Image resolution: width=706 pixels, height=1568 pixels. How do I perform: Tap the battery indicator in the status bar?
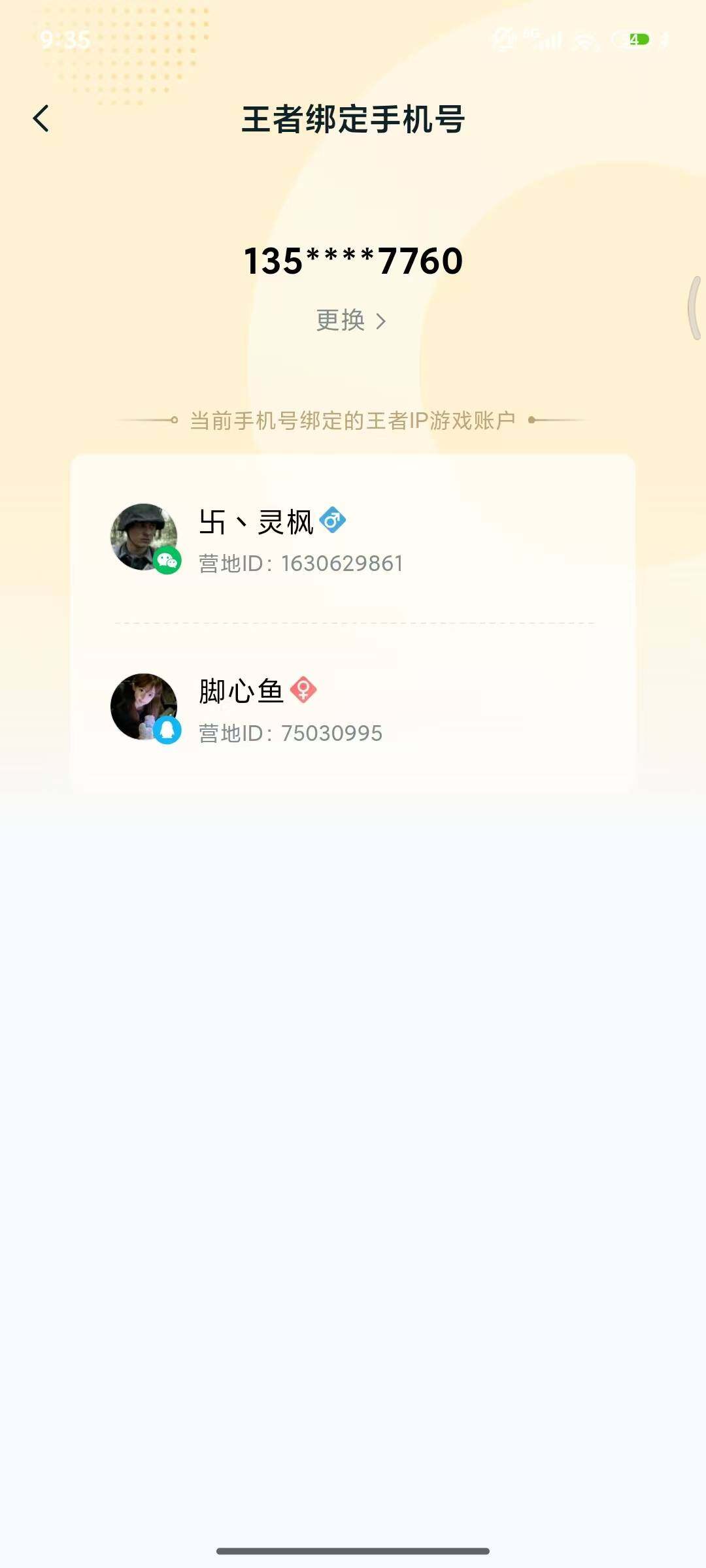(x=633, y=39)
